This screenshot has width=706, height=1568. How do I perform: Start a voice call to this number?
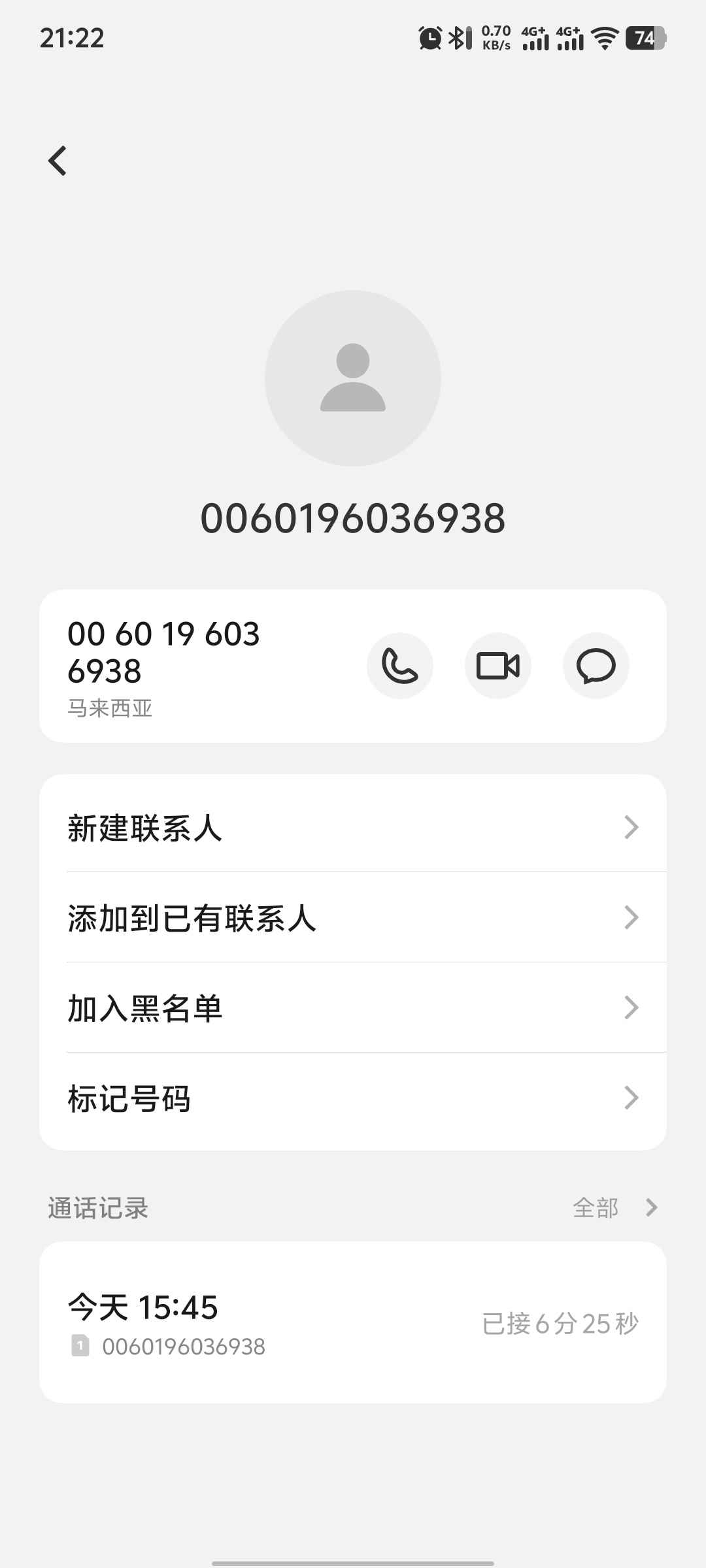pyautogui.click(x=399, y=665)
